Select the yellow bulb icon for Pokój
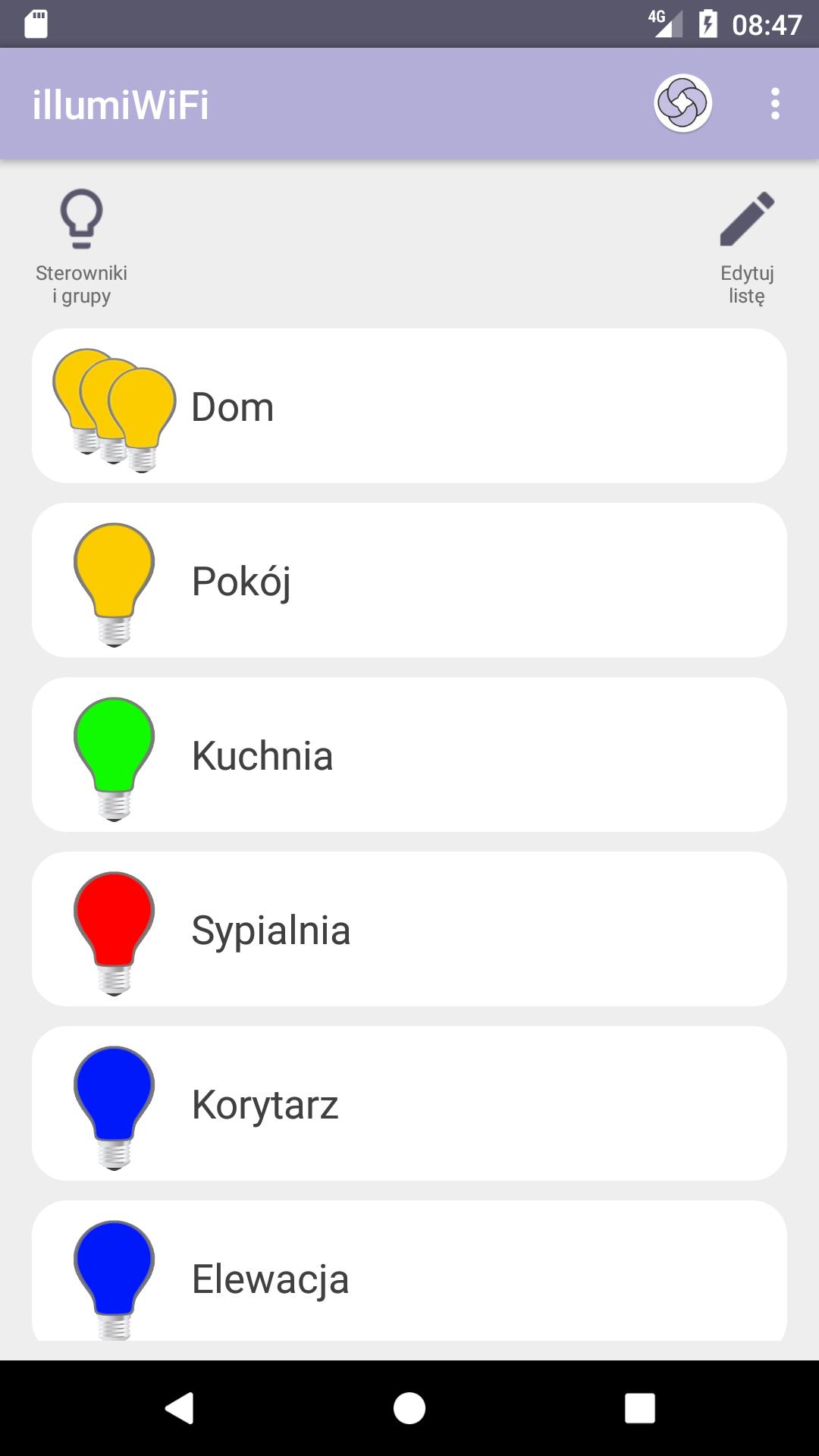Screen dimensions: 819x1456 click(114, 580)
